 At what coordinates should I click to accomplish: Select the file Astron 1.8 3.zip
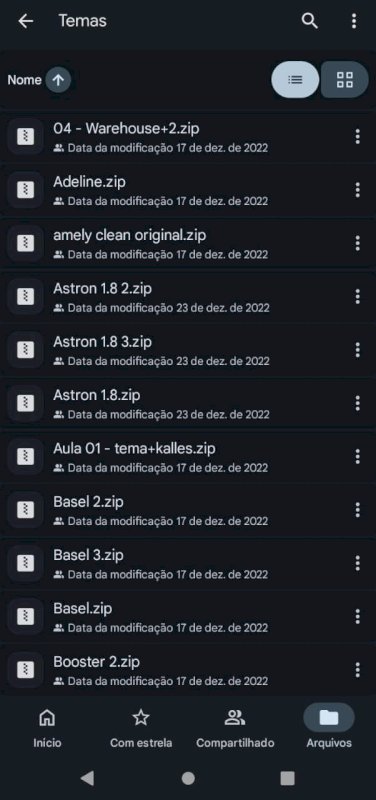click(x=188, y=350)
